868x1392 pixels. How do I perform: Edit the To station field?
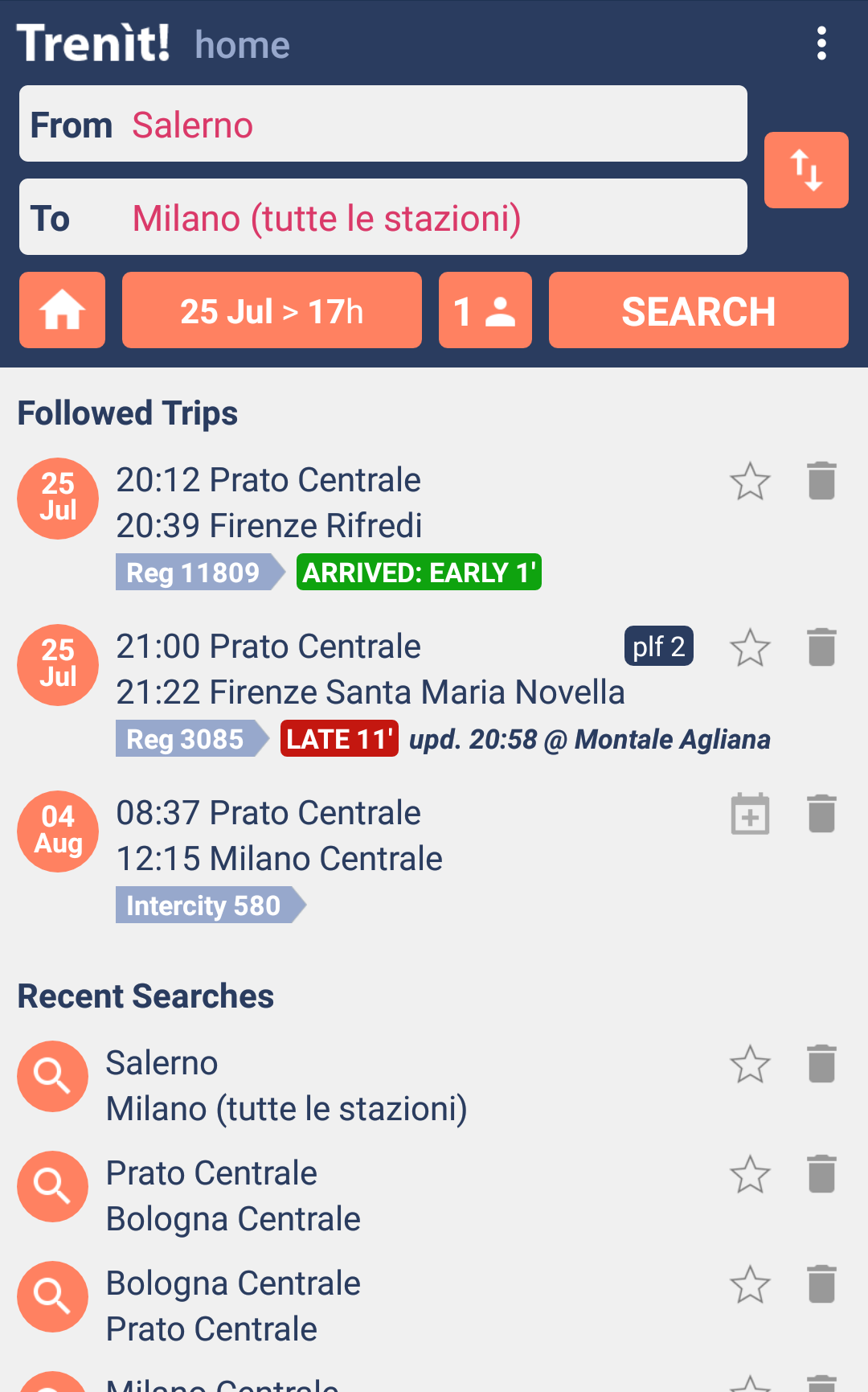click(x=383, y=218)
